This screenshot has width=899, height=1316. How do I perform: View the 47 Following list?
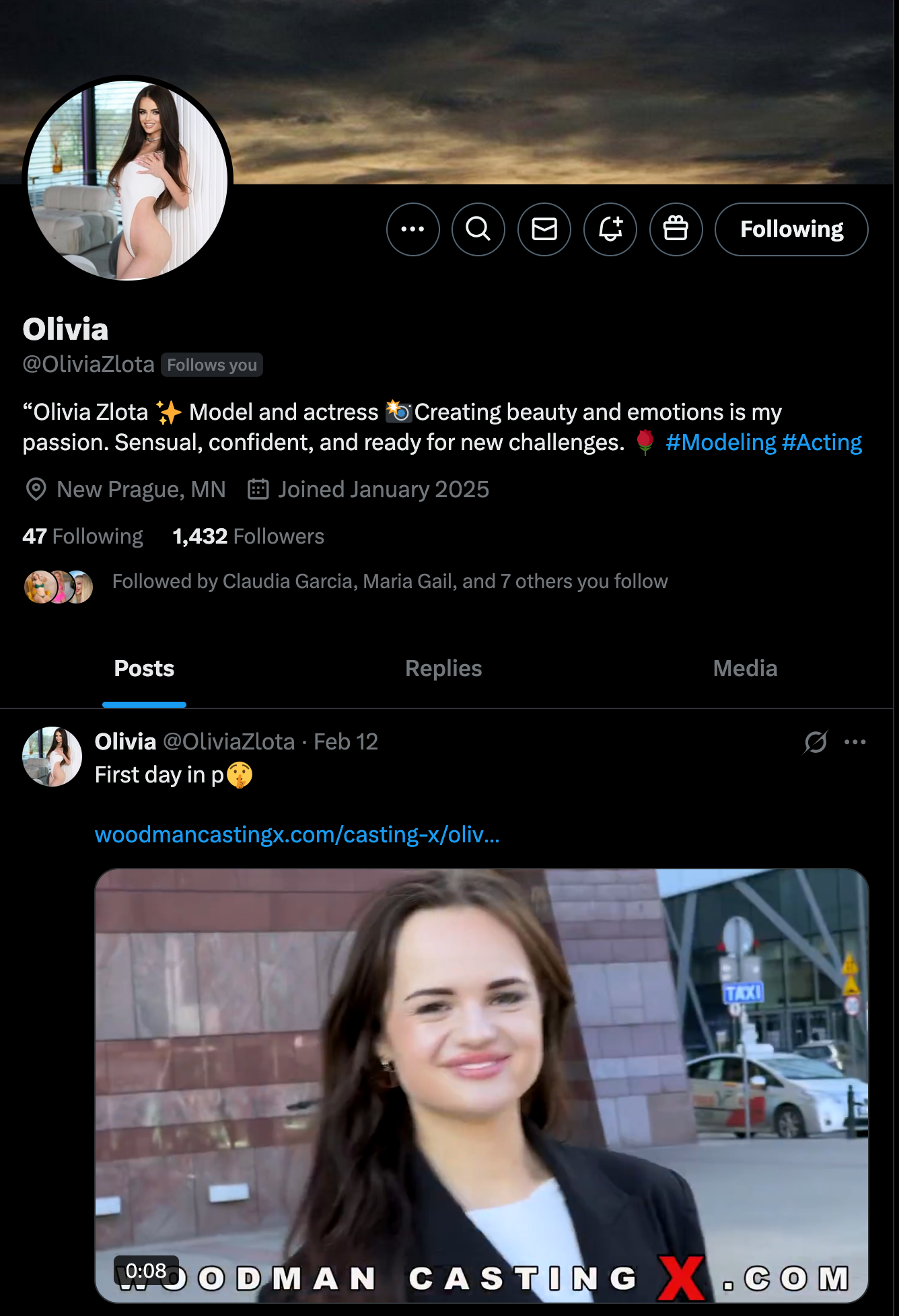pos(83,536)
